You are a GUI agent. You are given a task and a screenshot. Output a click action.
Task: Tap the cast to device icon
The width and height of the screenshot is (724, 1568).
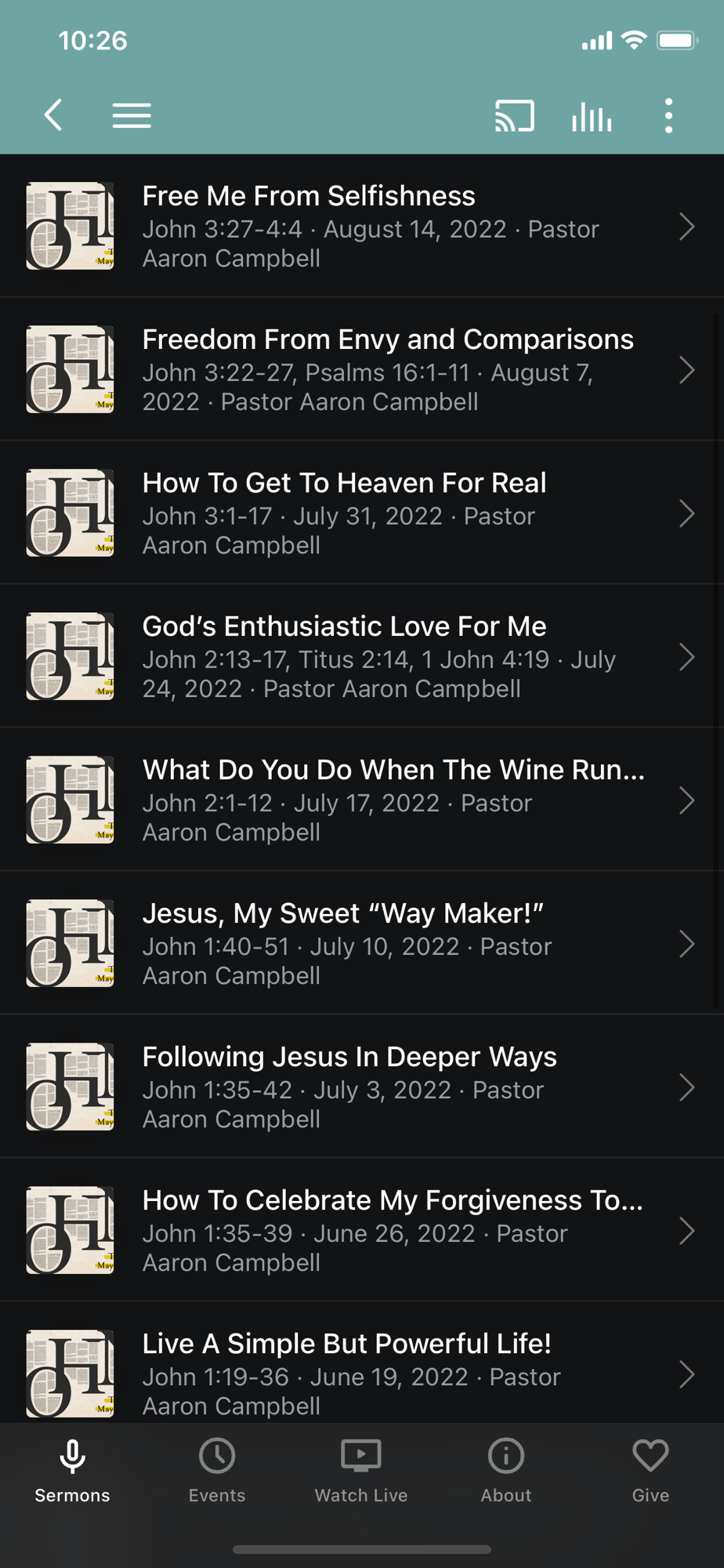tap(514, 115)
